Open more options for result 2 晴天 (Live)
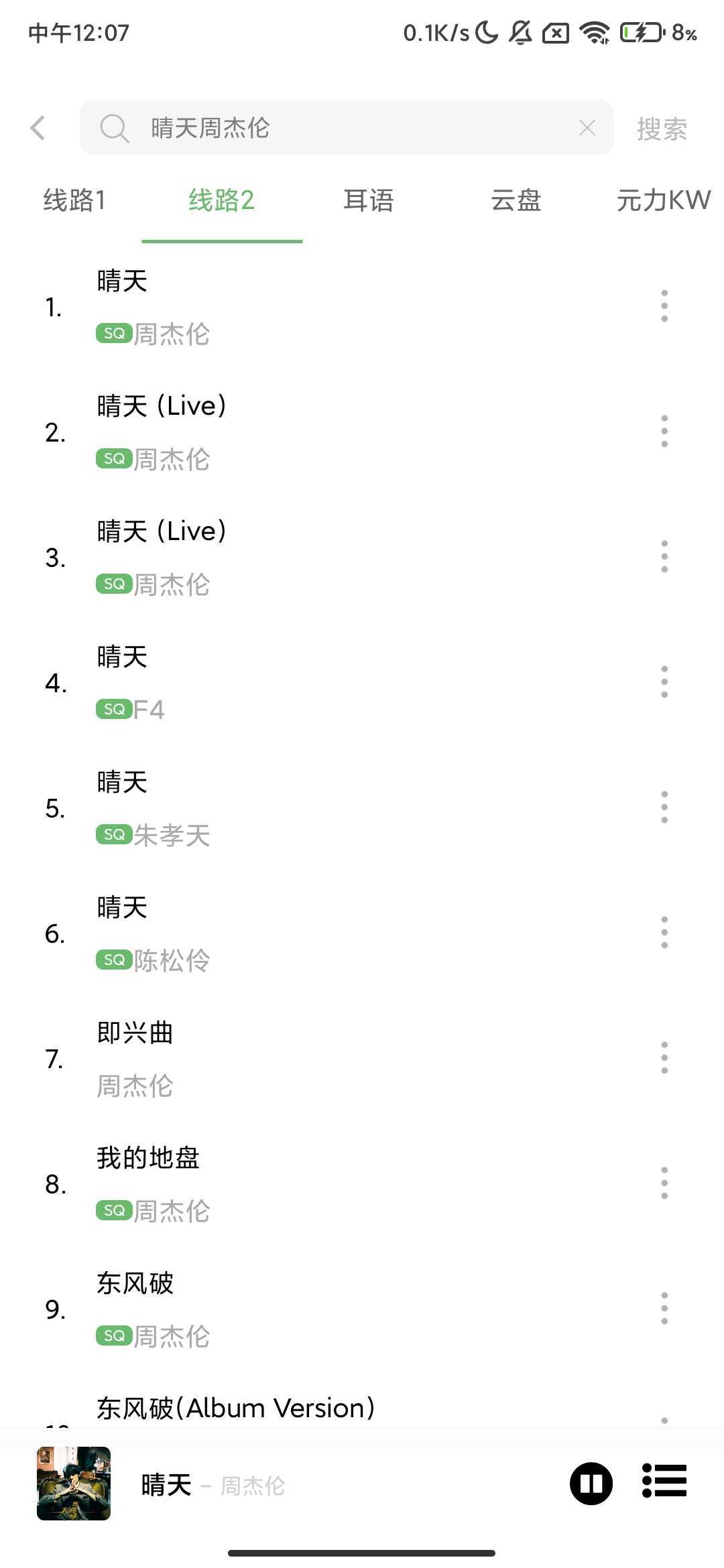724x1568 pixels. coord(664,431)
